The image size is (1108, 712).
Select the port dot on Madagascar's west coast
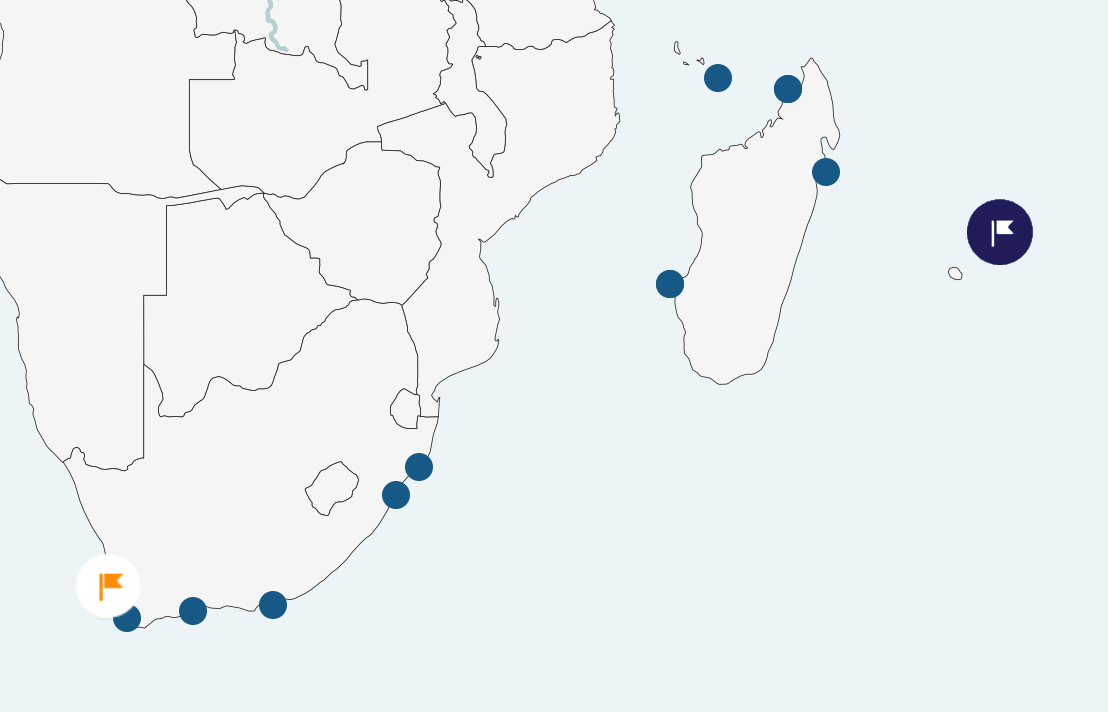coord(670,284)
